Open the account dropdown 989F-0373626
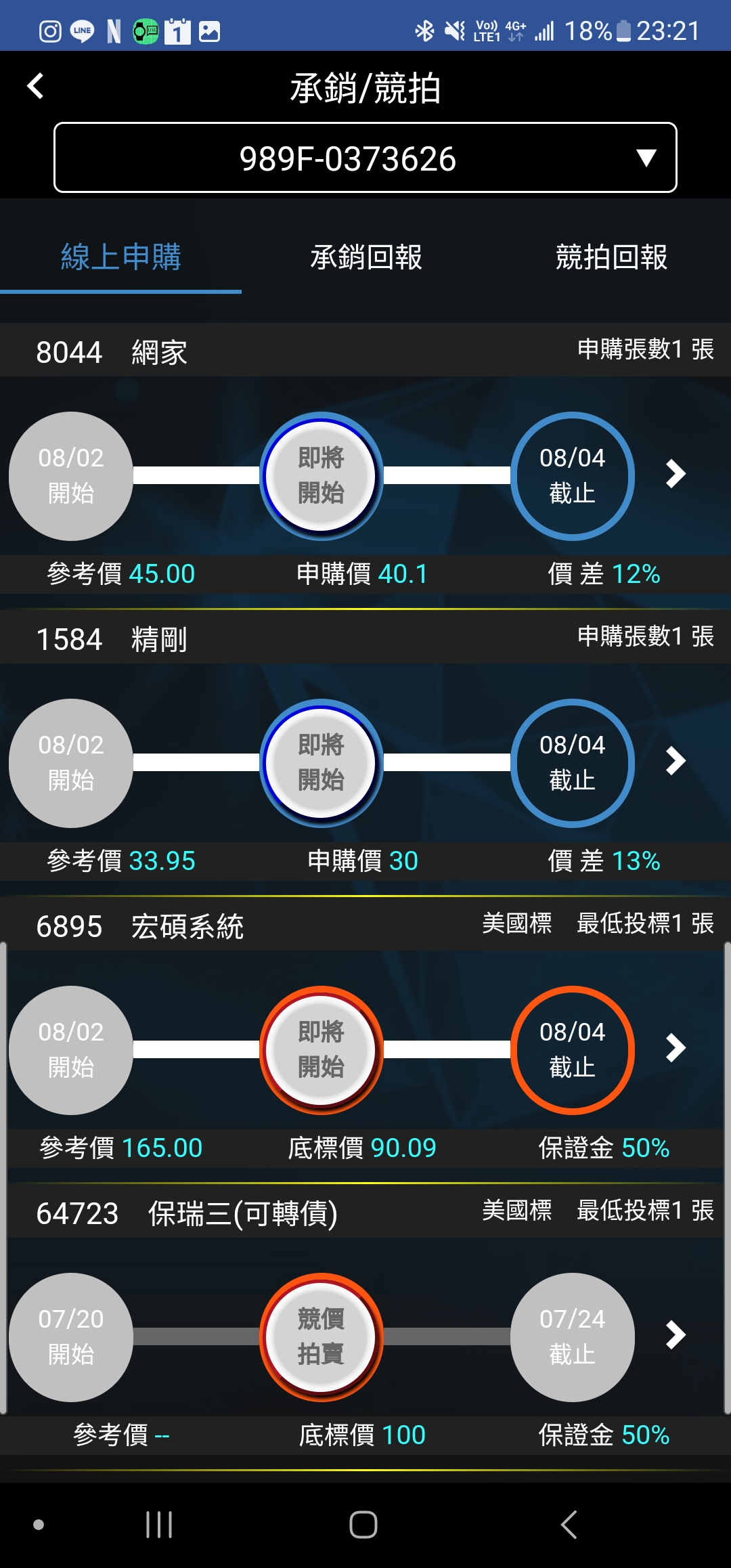This screenshot has width=731, height=1568. (365, 158)
